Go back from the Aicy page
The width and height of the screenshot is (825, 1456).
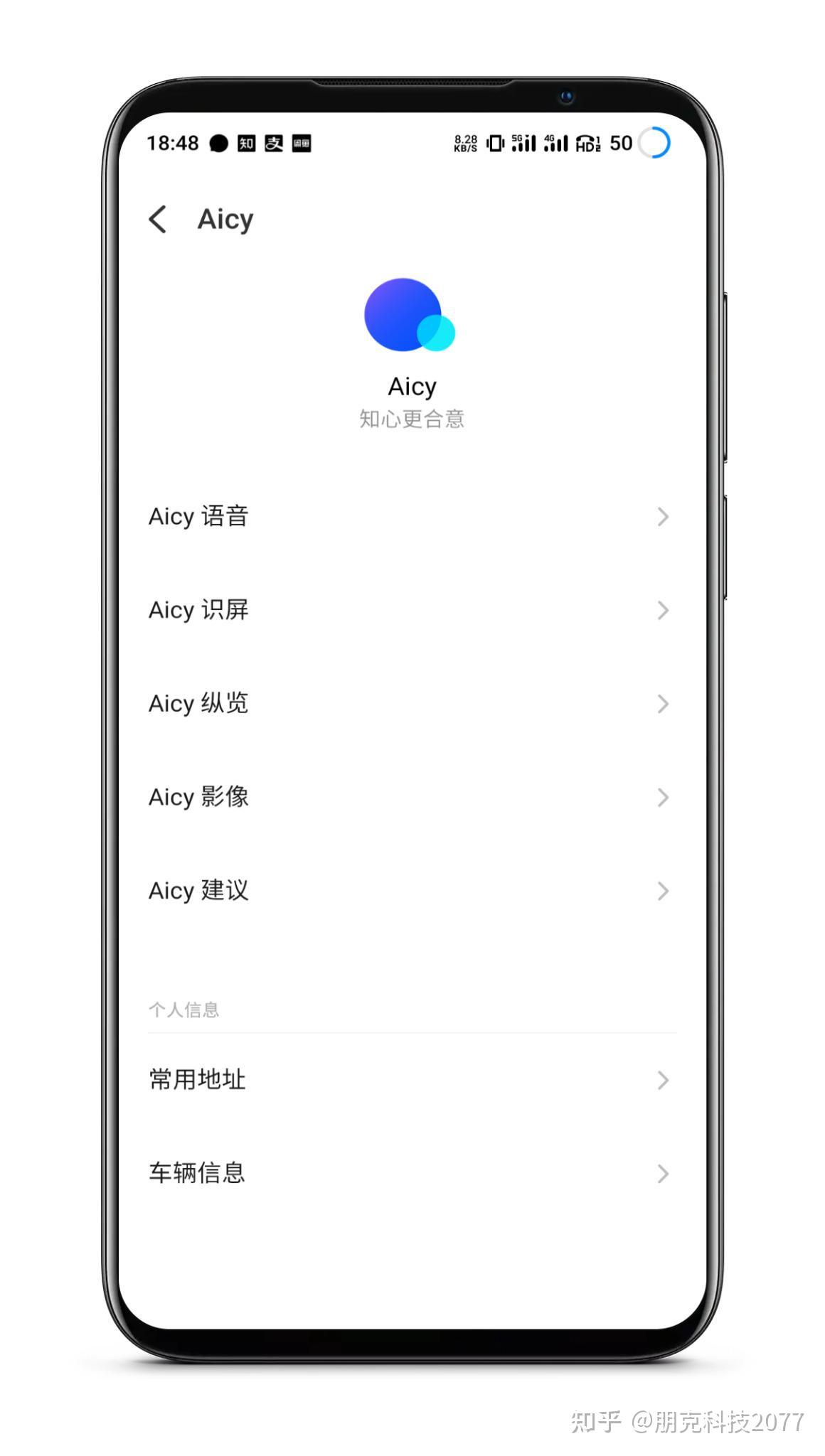point(158,219)
